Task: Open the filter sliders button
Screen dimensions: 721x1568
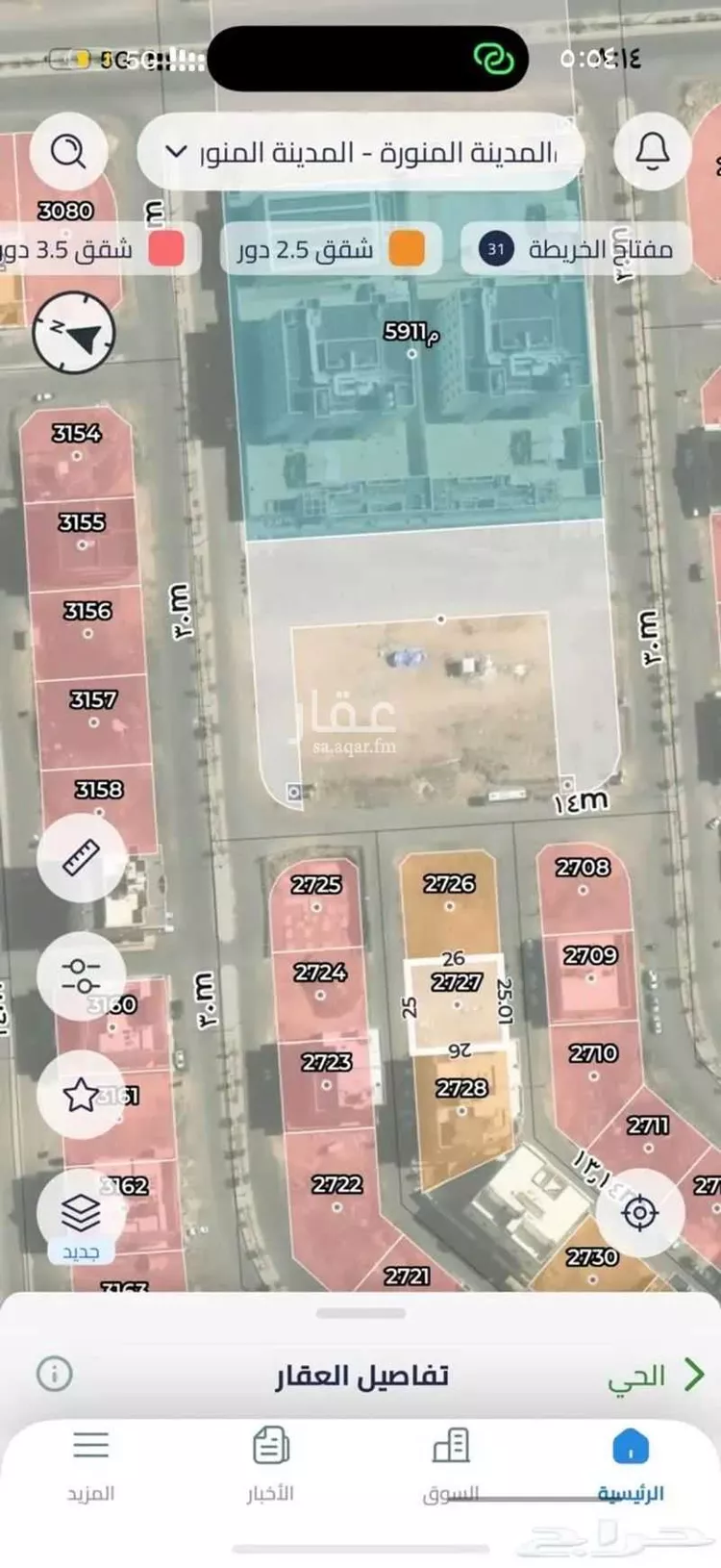Action: coord(81,975)
